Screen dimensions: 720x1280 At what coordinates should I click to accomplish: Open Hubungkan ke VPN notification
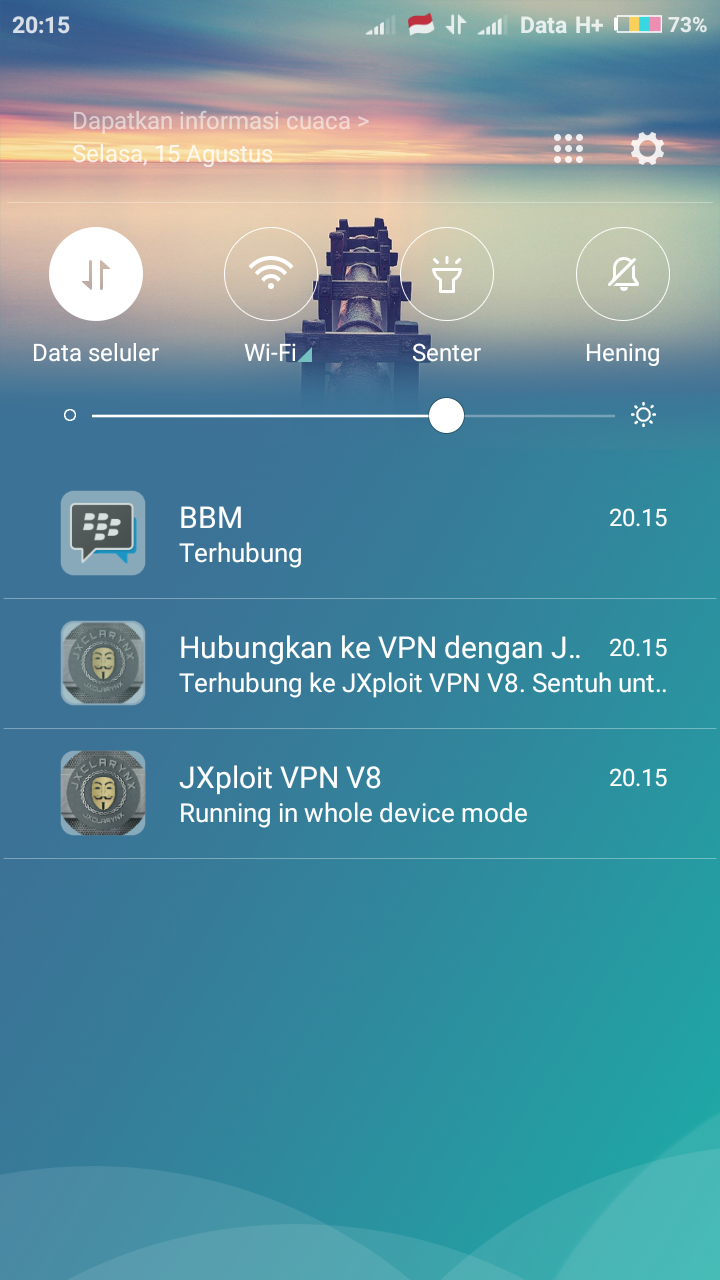pos(360,664)
